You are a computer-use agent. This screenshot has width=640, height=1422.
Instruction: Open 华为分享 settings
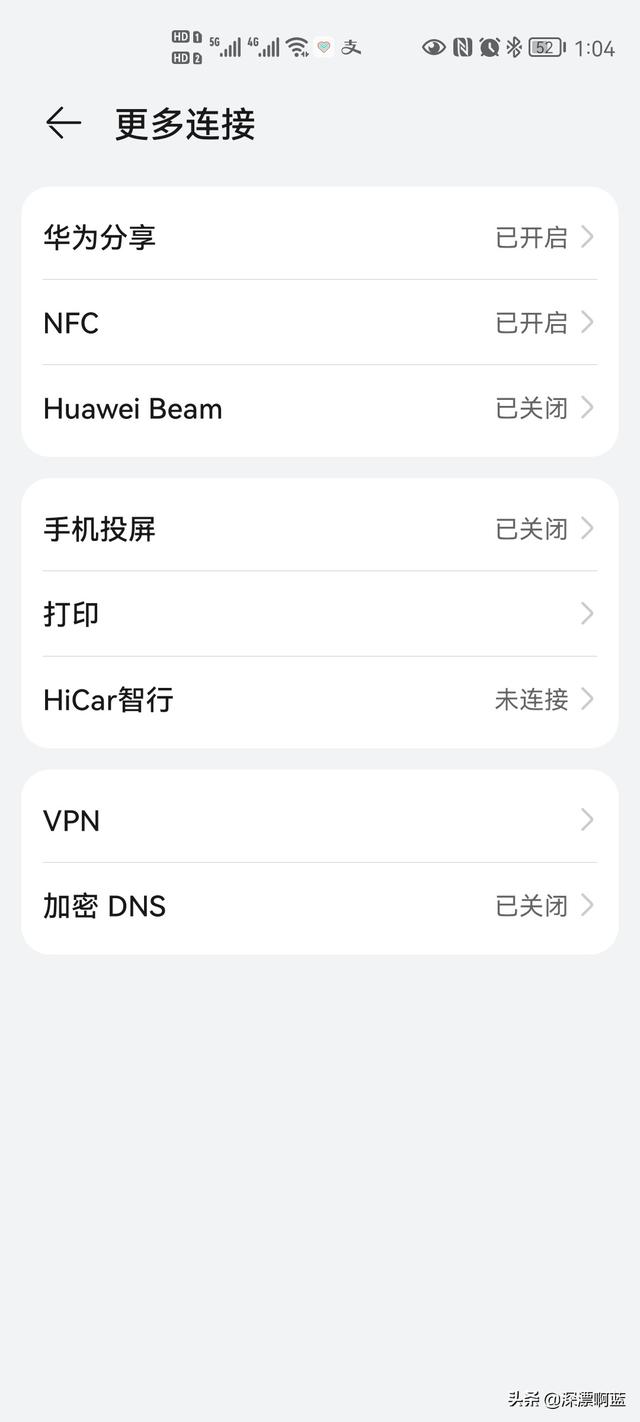[x=319, y=237]
